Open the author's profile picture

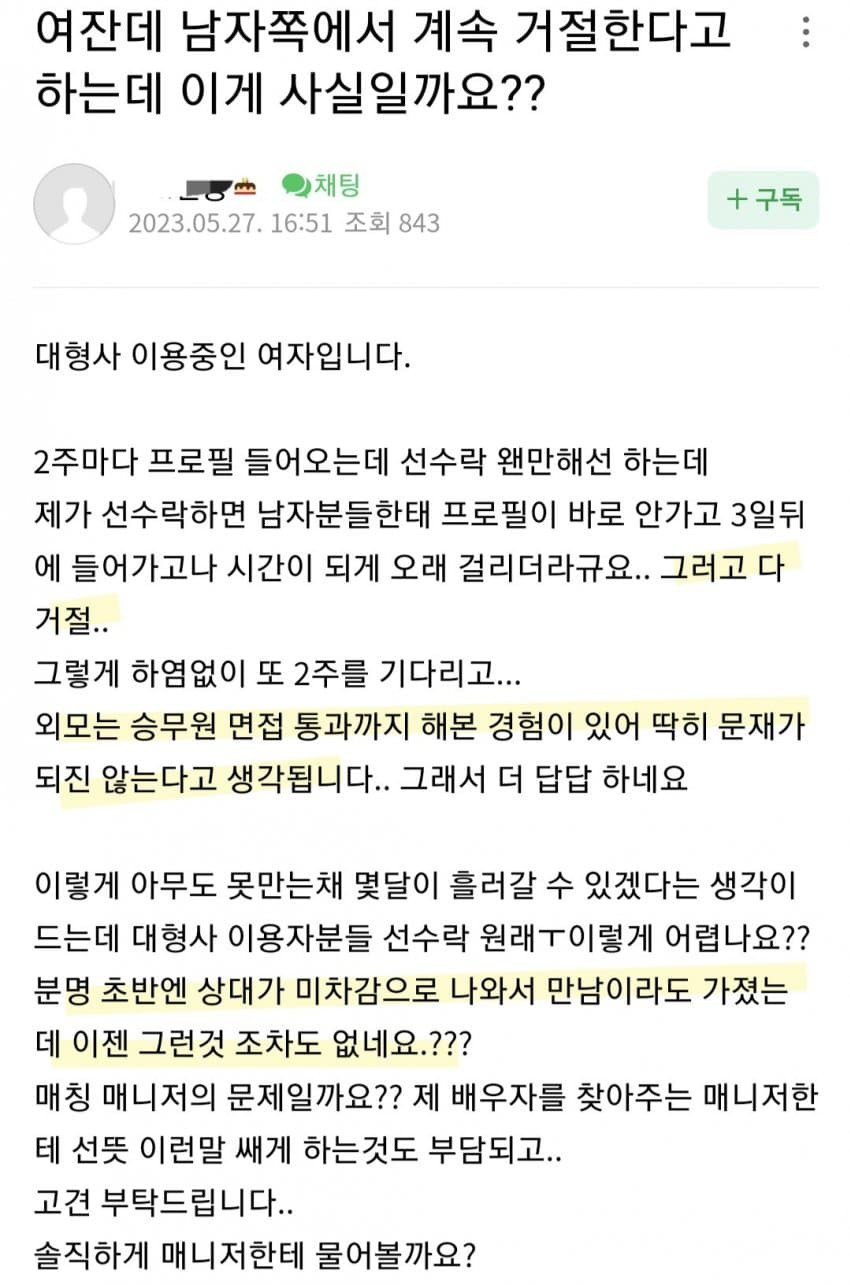(x=74, y=203)
